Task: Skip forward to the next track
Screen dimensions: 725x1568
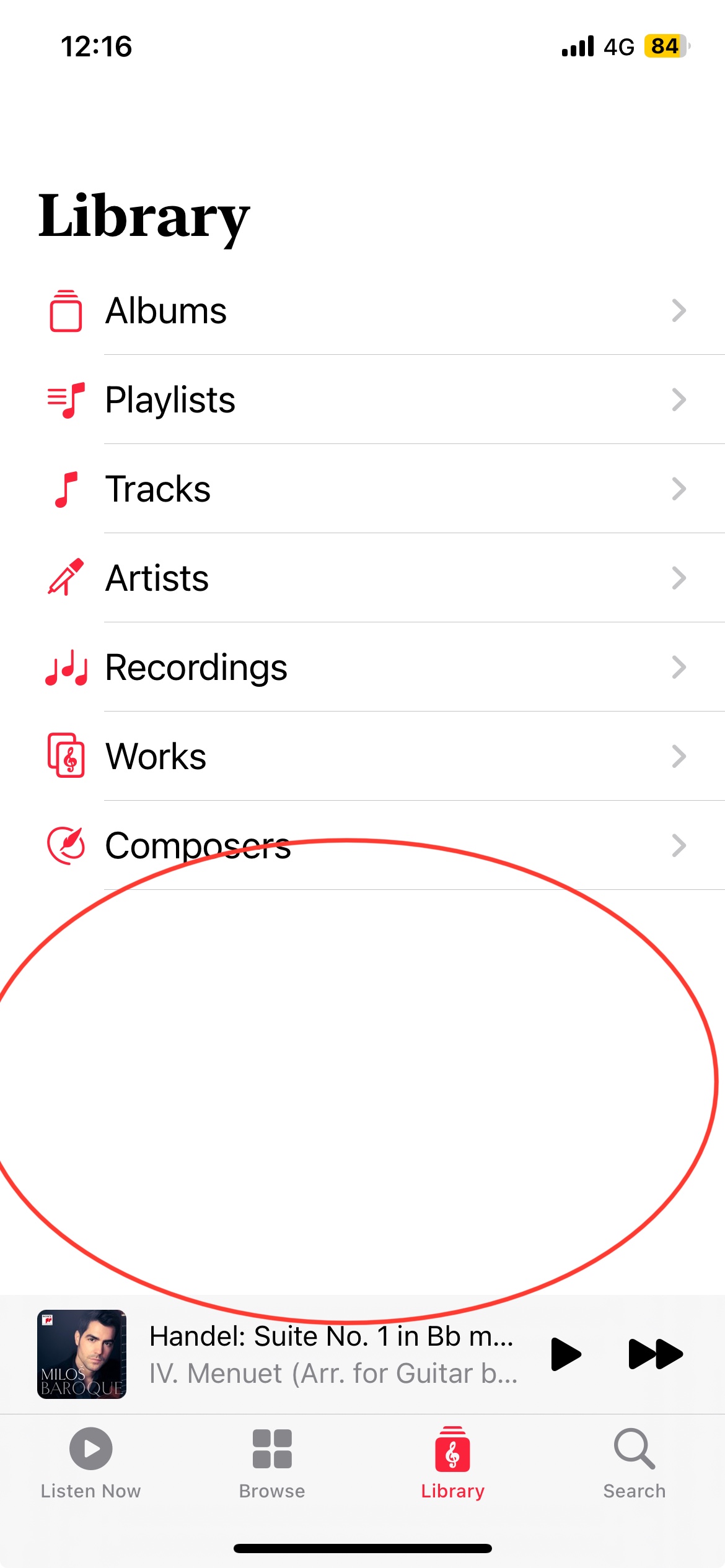Action: coord(655,1354)
